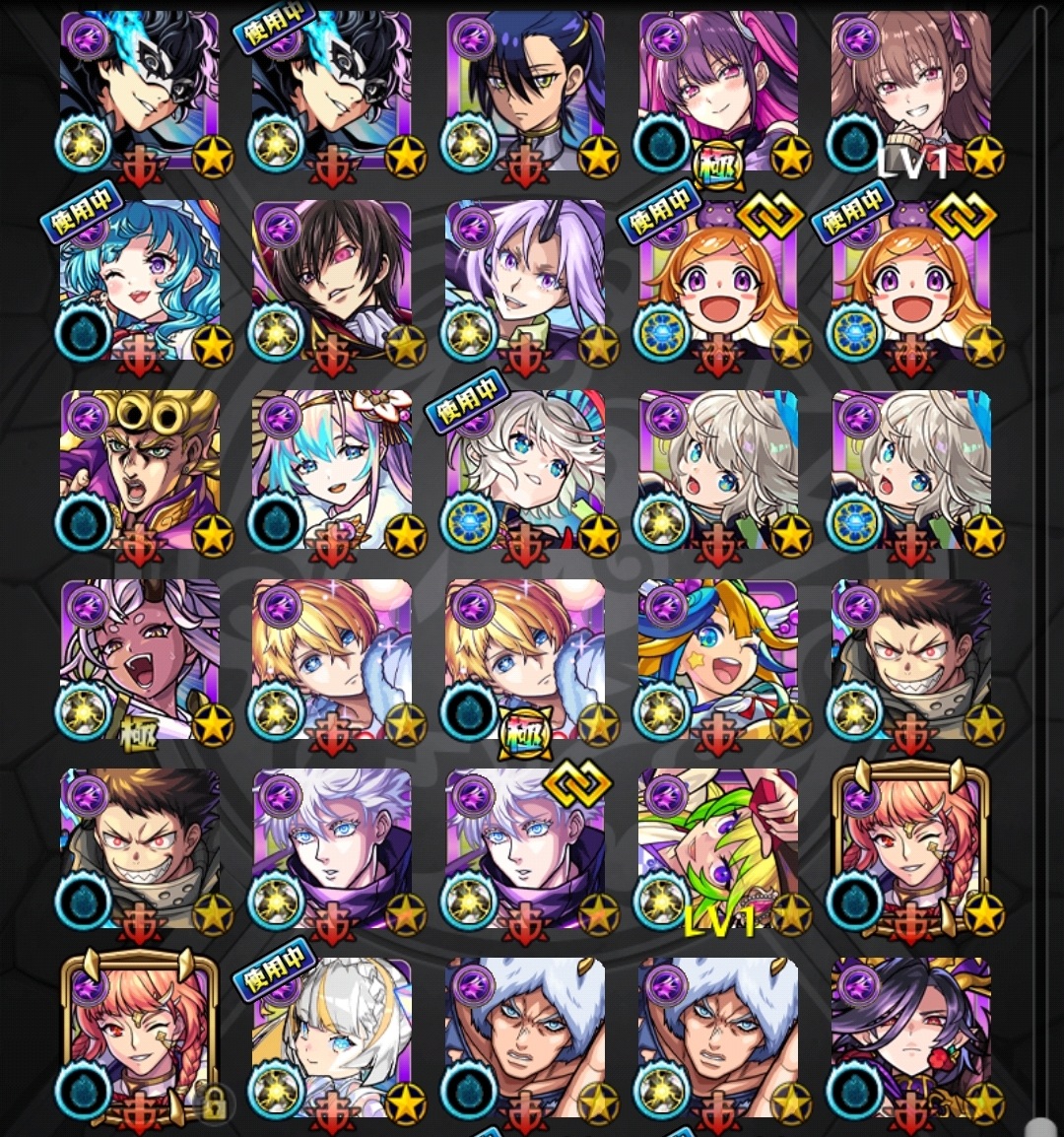Select the brown-haired character with red eye
Image resolution: width=1064 pixels, height=1137 pixels.
click(x=332, y=284)
